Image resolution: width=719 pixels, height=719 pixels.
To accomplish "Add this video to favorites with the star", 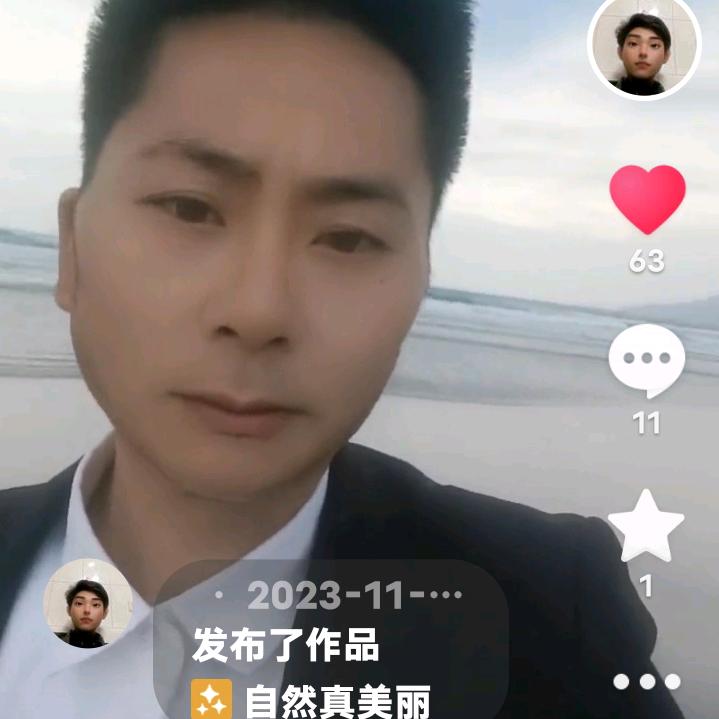I will click(646, 526).
